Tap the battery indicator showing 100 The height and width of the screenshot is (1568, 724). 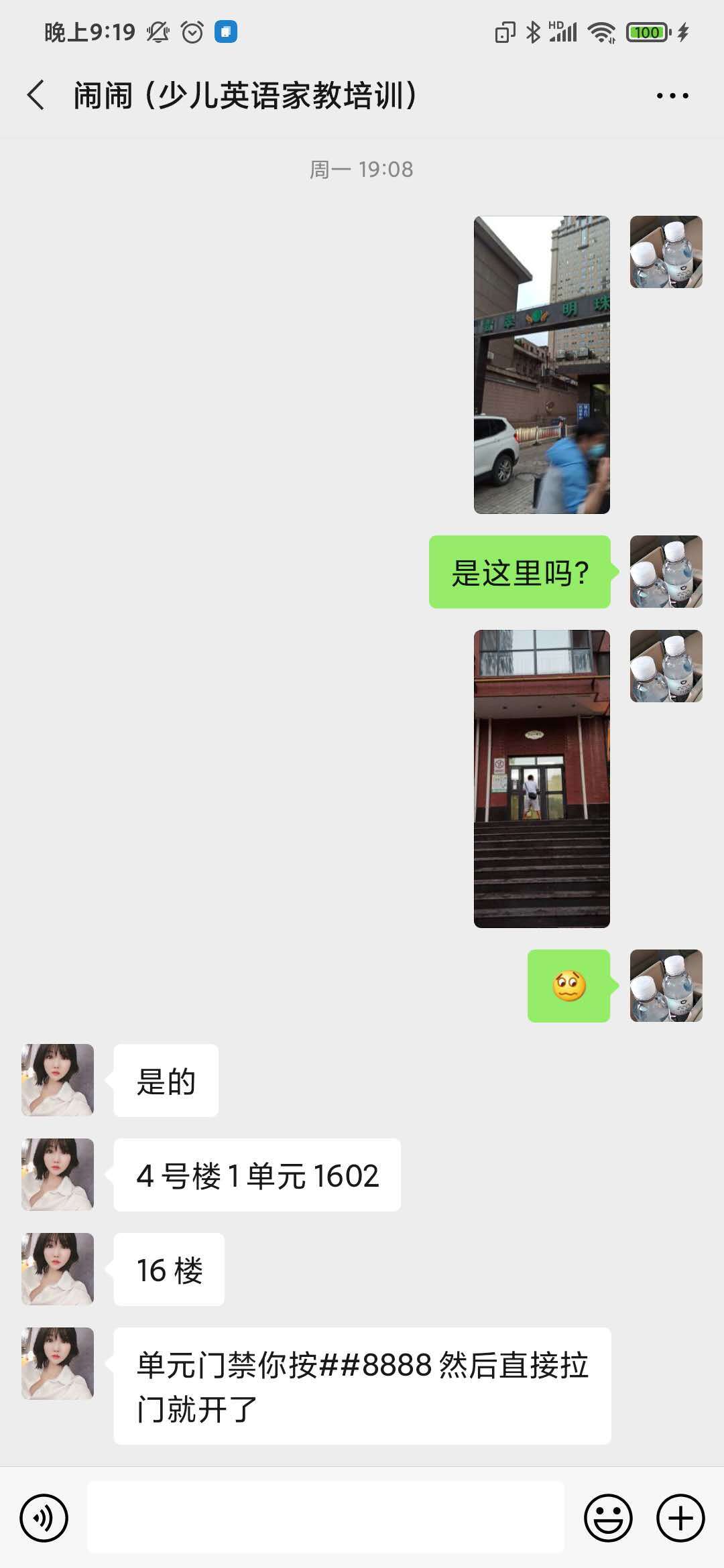(x=648, y=31)
